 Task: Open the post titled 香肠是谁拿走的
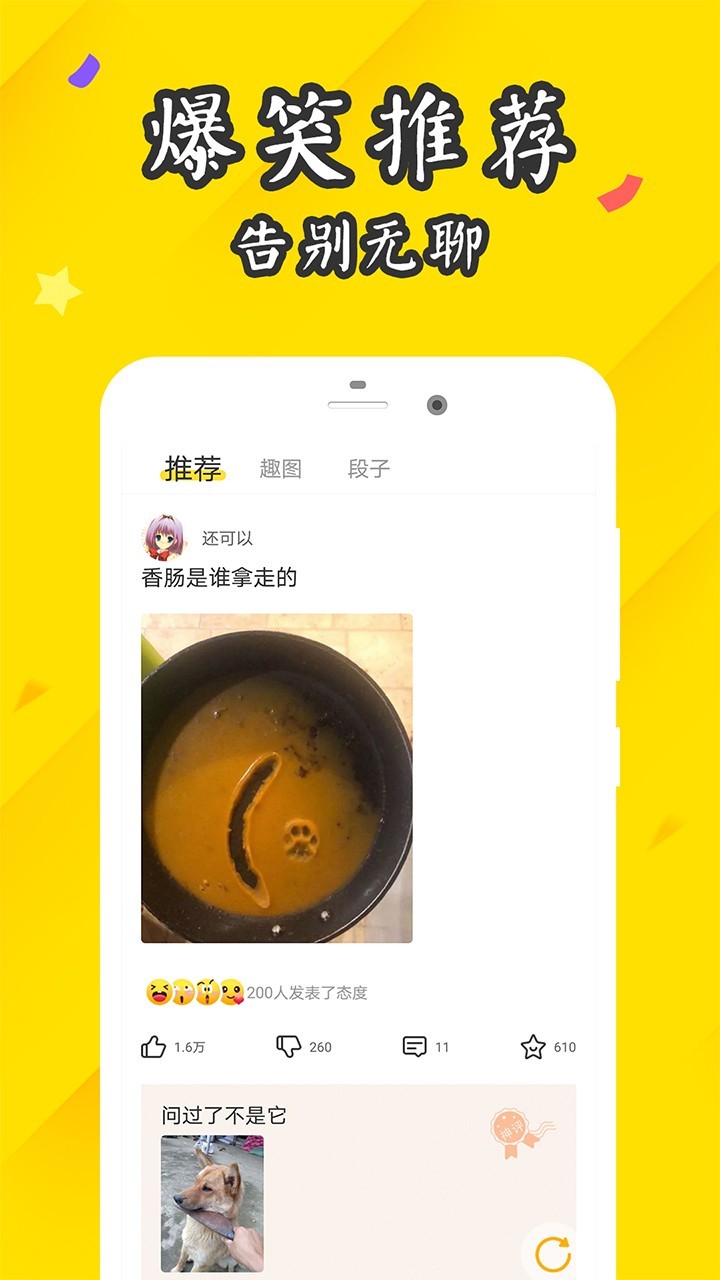click(222, 575)
